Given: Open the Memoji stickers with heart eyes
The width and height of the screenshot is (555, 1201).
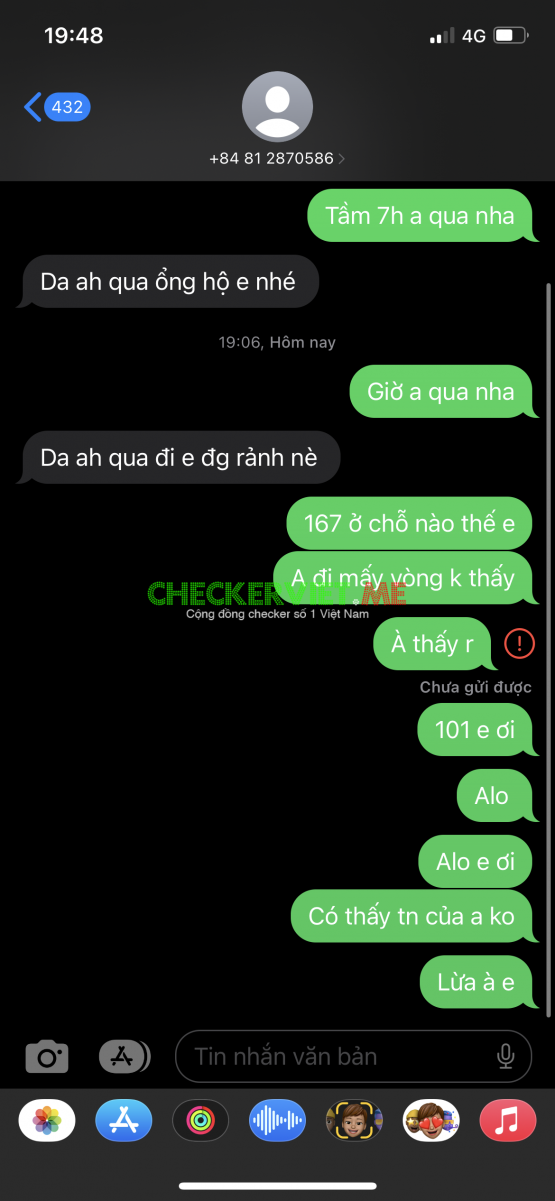Looking at the screenshot, I should click(431, 1121).
